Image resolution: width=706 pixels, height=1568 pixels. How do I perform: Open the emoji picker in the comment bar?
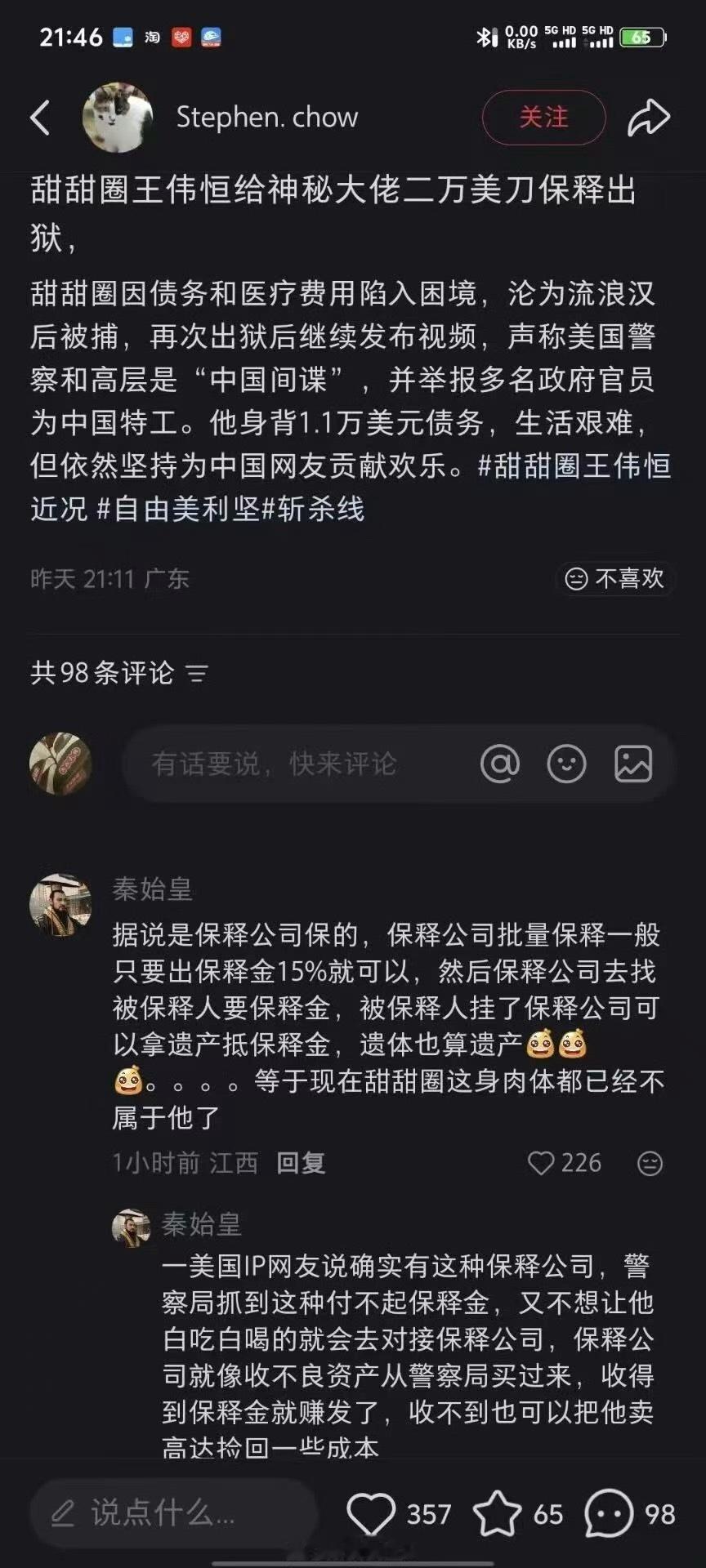click(x=565, y=764)
